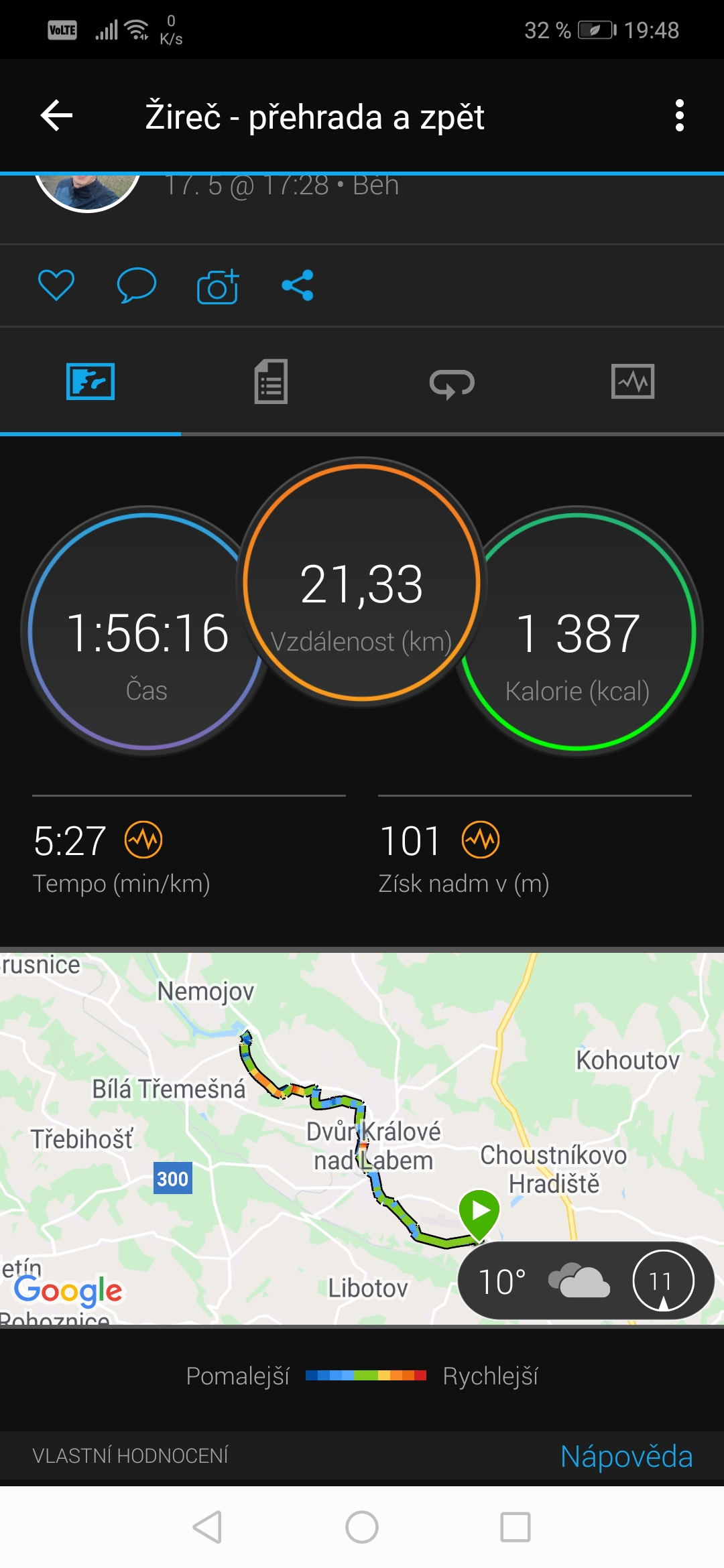Viewport: 724px width, 1568px height.
Task: Switch to the stats list tab
Action: [271, 382]
